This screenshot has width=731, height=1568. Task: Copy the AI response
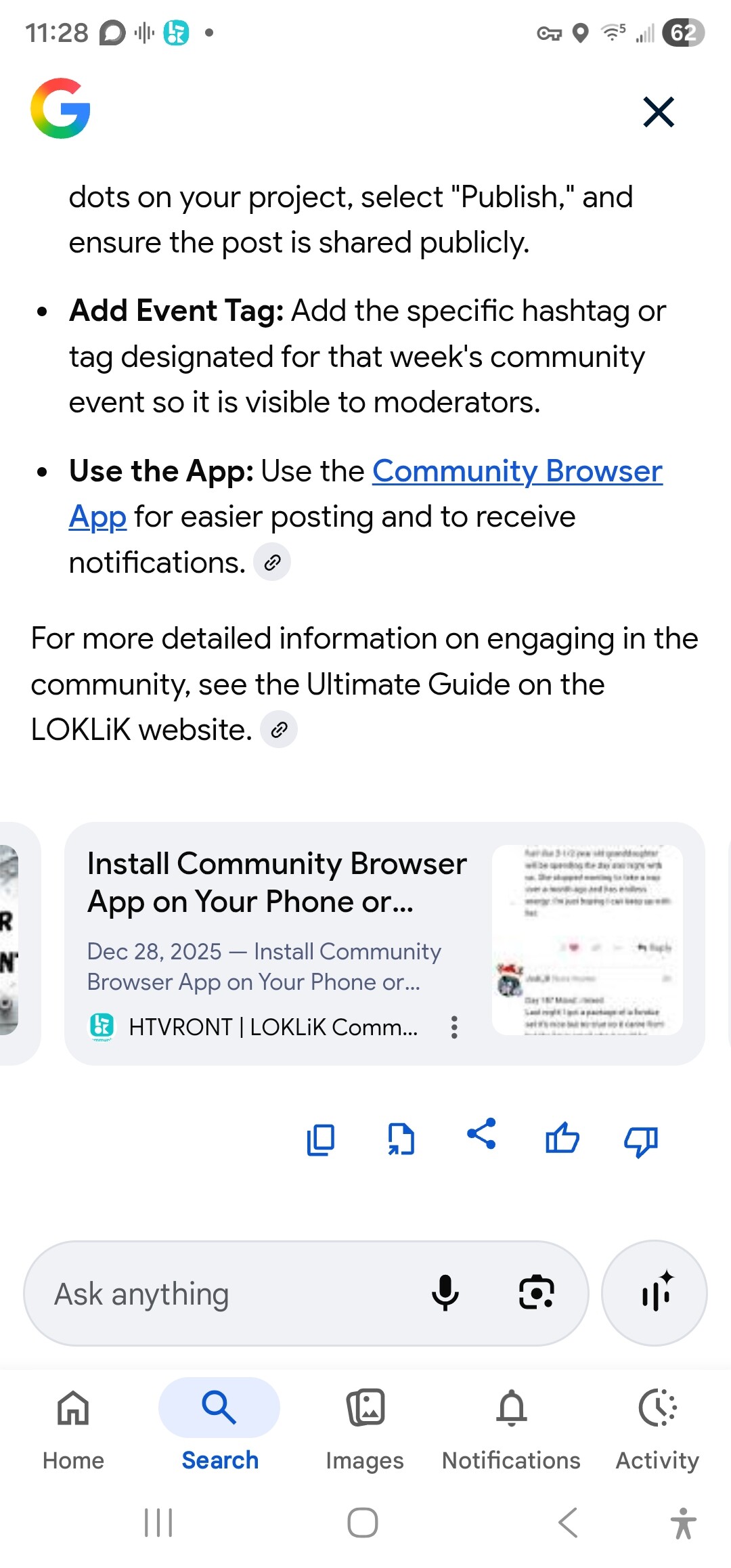click(321, 1139)
